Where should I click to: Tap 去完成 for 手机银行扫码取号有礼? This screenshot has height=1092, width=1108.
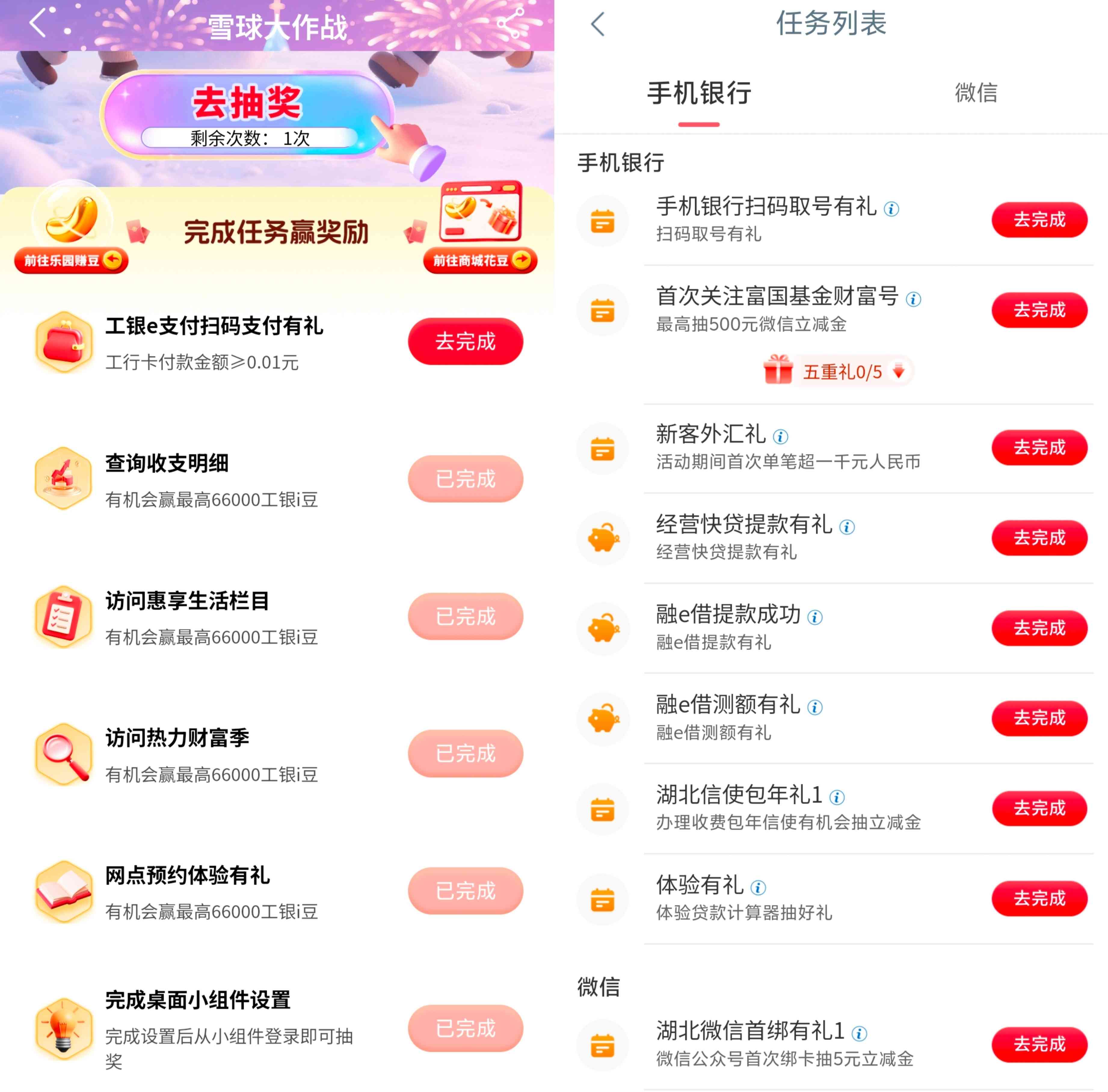[x=1039, y=219]
